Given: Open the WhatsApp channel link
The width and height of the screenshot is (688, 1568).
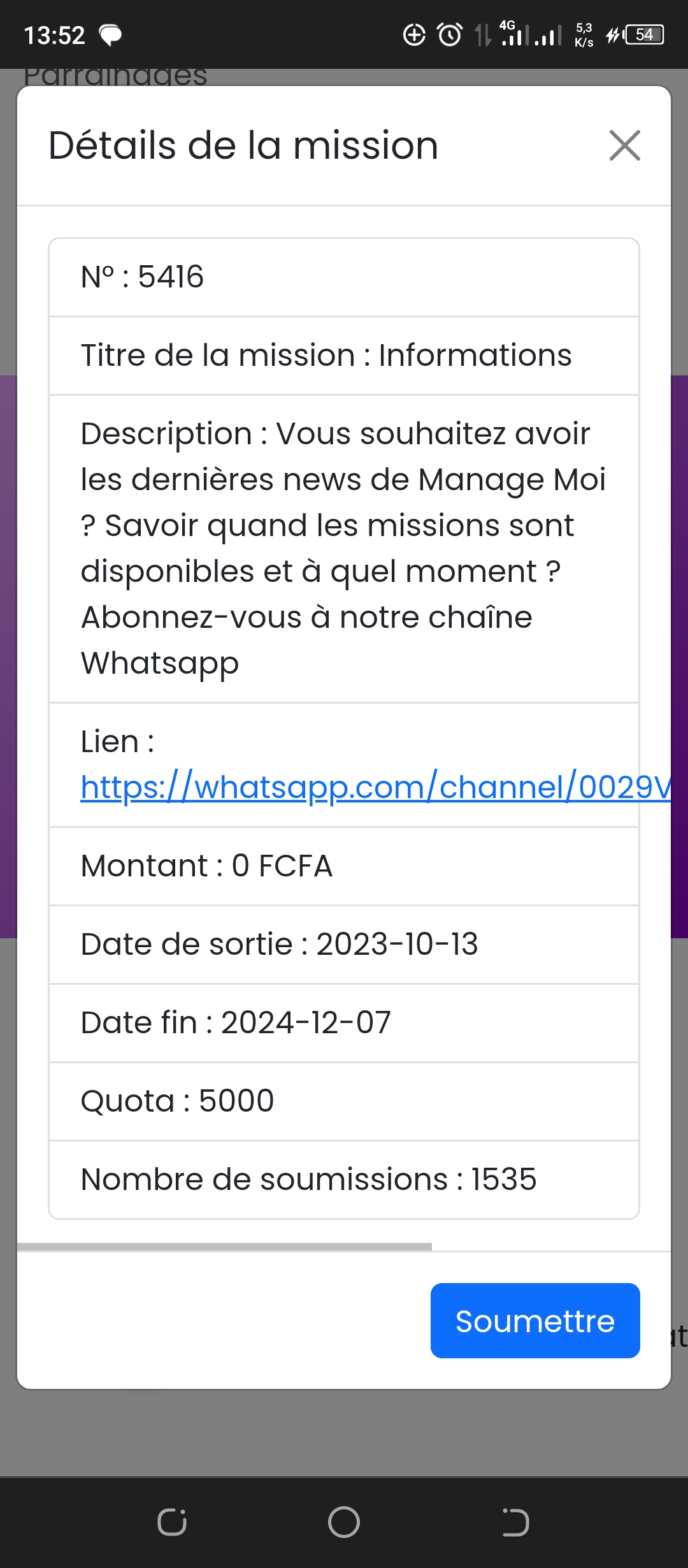Looking at the screenshot, I should (375, 787).
